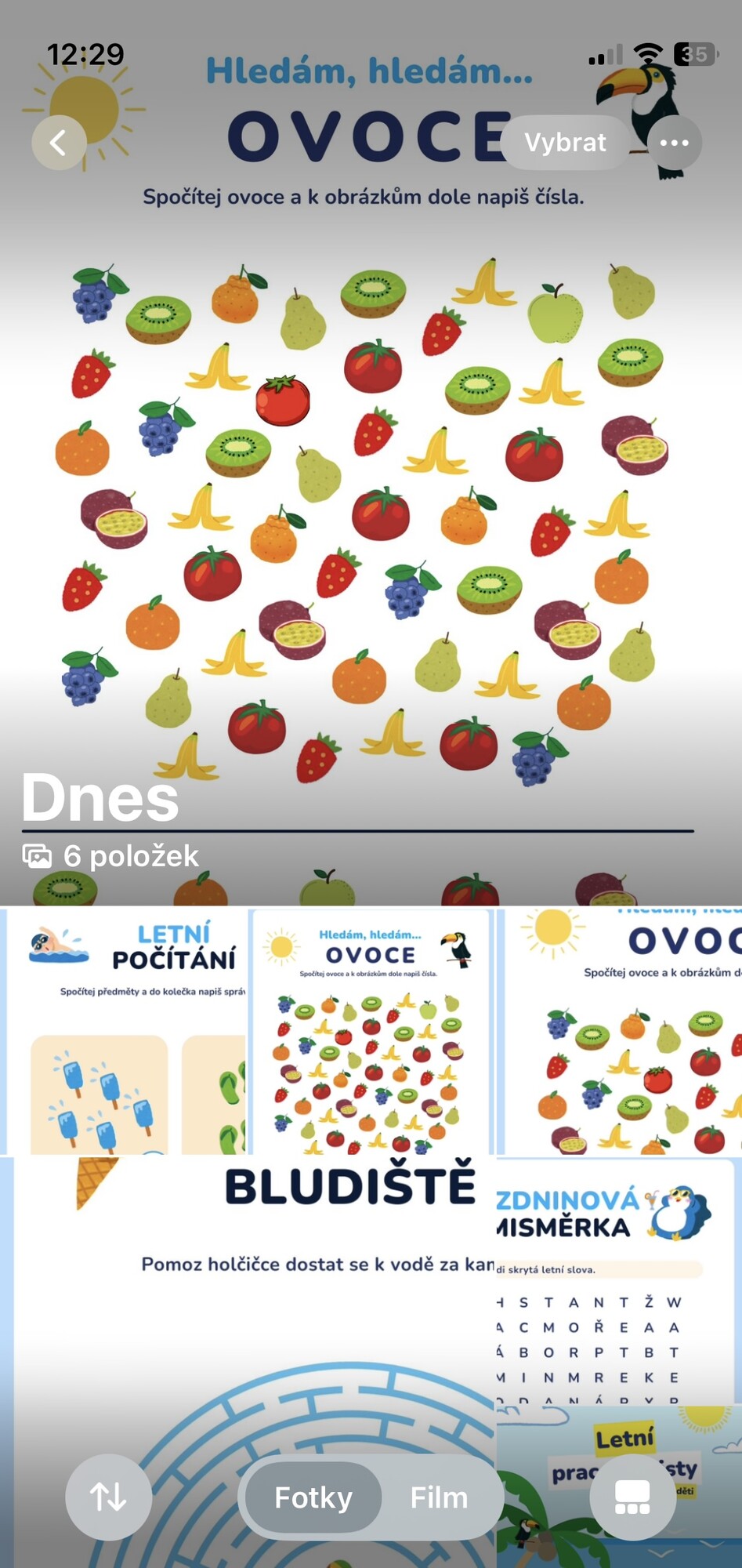Open the Letní pracovní listy photo
Viewport: 742px width, 1568px height.
coord(620,1487)
